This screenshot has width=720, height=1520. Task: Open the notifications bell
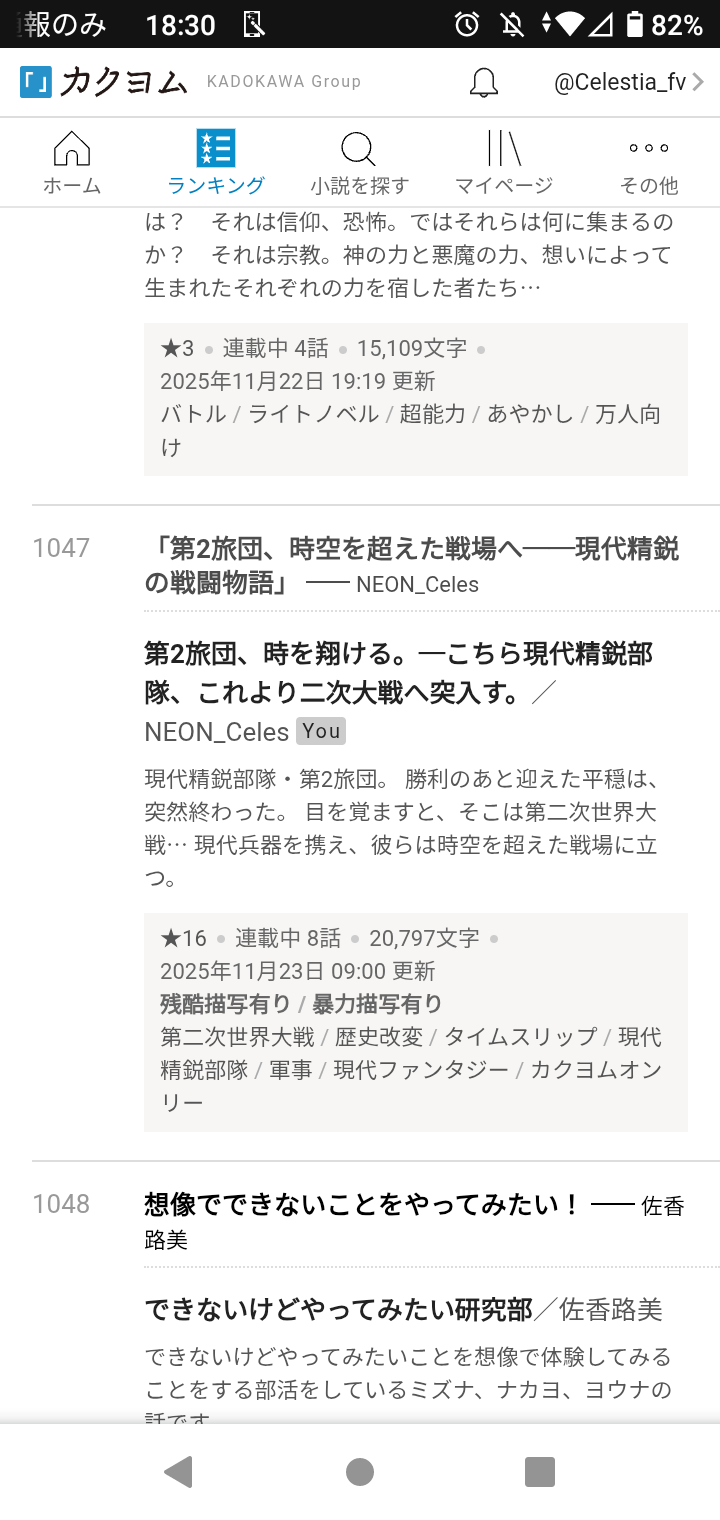[x=484, y=83]
